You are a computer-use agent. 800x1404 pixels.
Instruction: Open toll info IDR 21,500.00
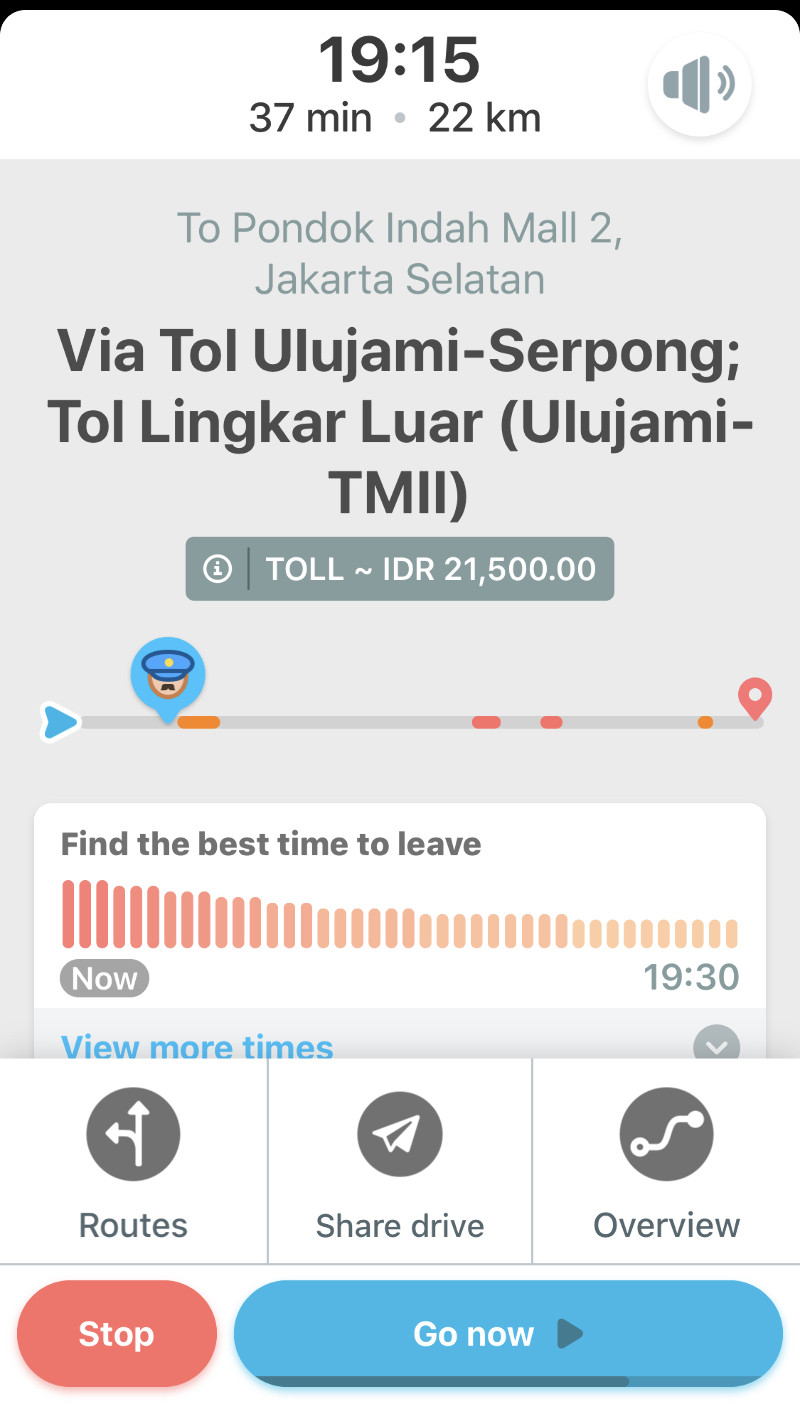pyautogui.click(x=399, y=569)
